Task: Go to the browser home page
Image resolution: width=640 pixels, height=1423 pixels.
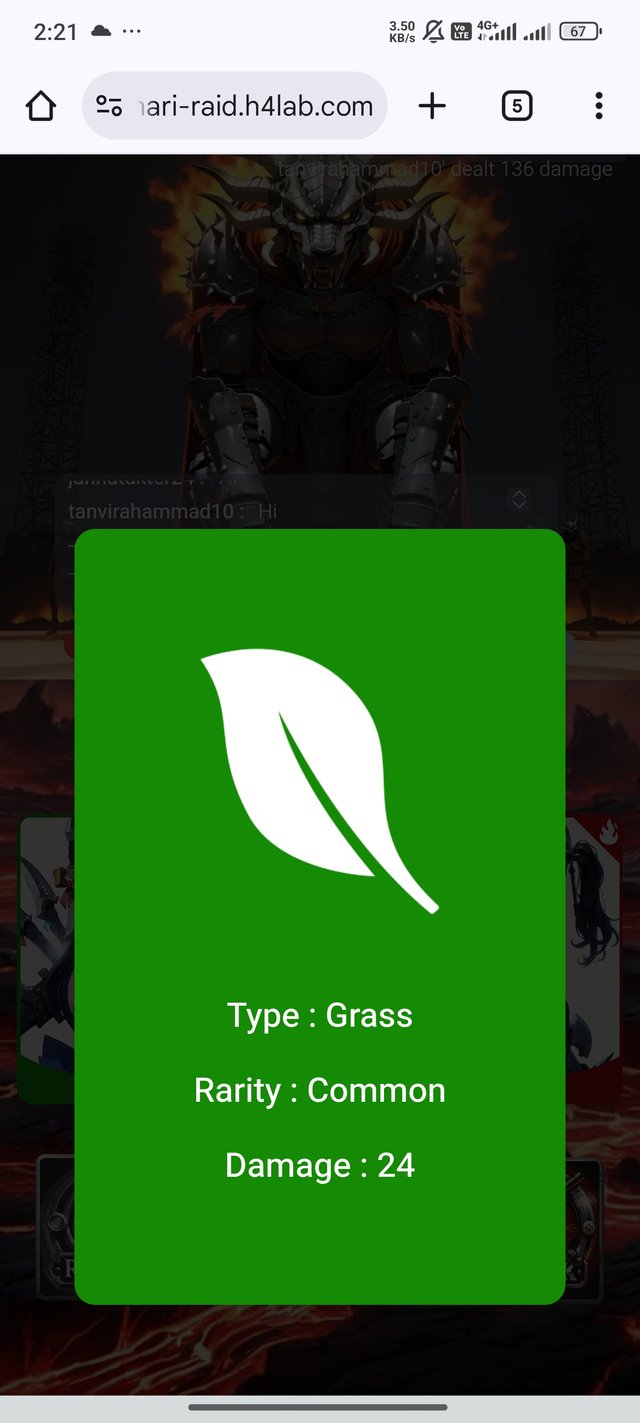Action: 40,106
